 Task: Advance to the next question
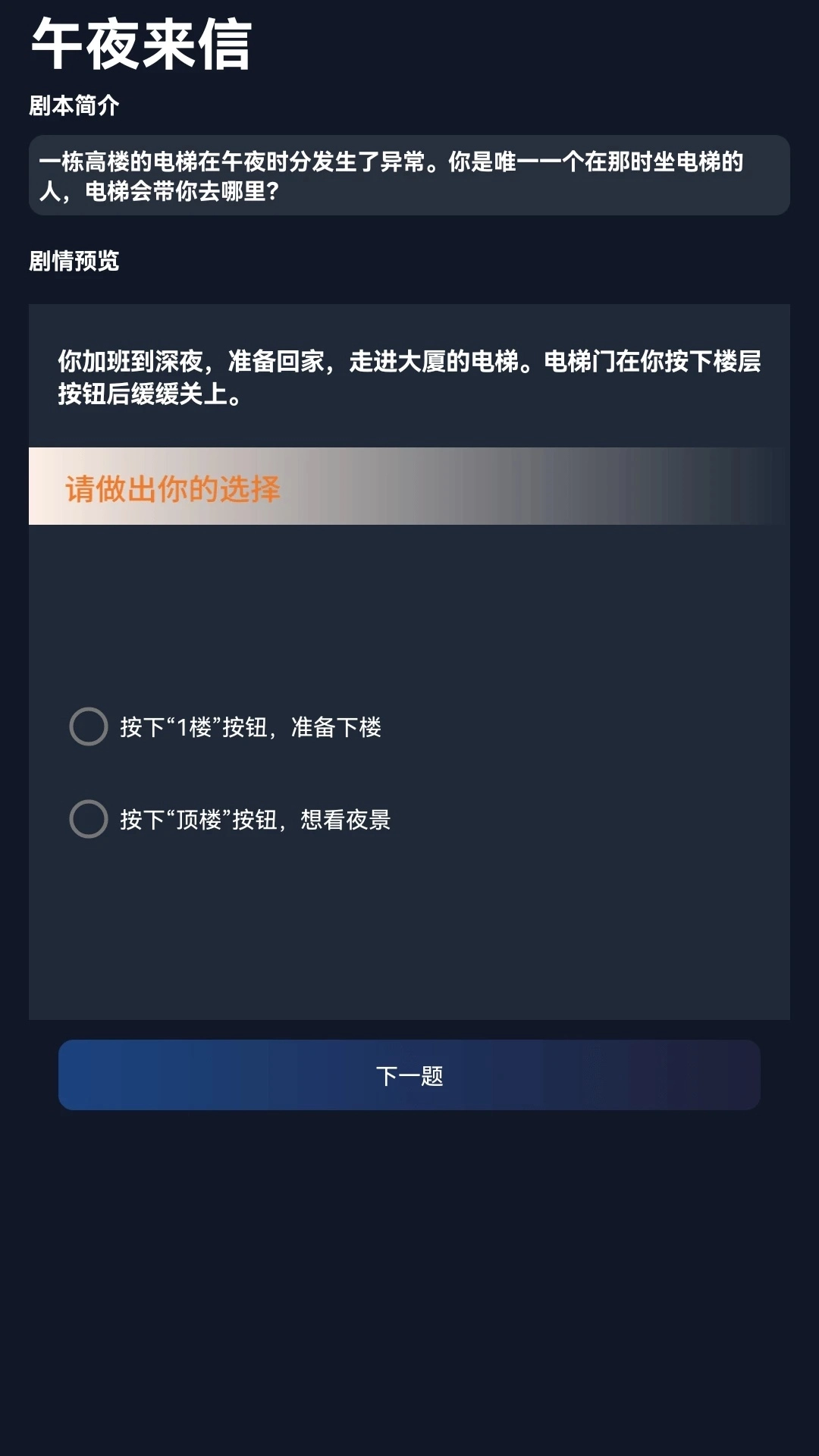pyautogui.click(x=409, y=1075)
